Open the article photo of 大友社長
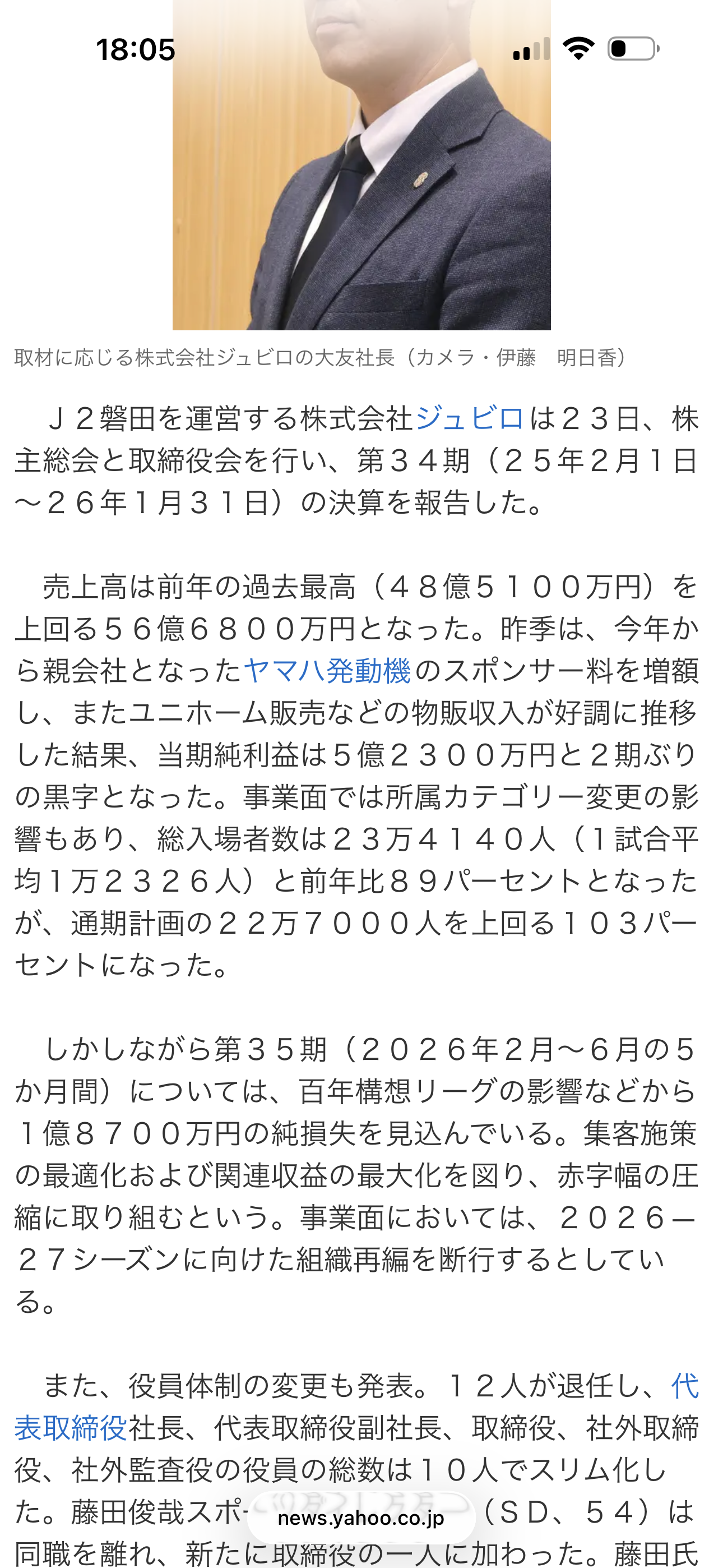The height and width of the screenshot is (1568, 723). (361, 165)
